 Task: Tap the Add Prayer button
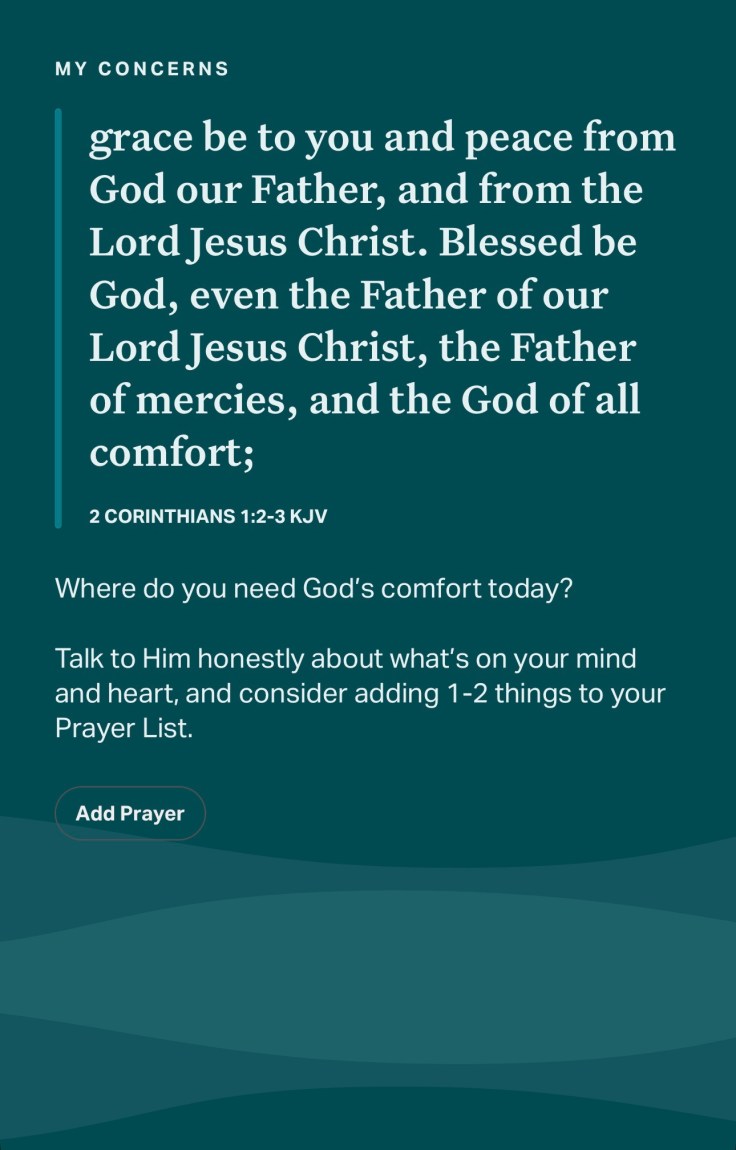point(130,813)
